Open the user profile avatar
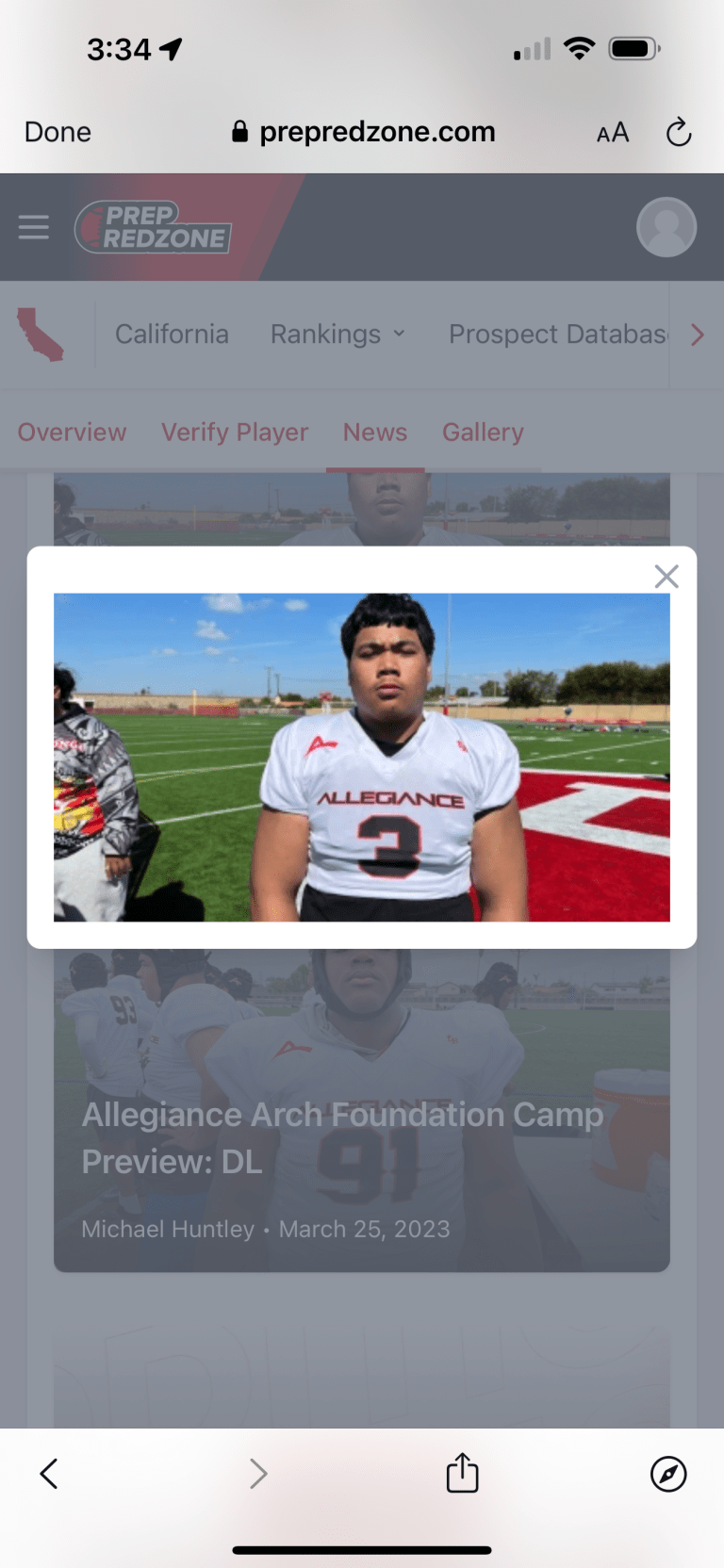Viewport: 724px width, 1568px height. (666, 227)
